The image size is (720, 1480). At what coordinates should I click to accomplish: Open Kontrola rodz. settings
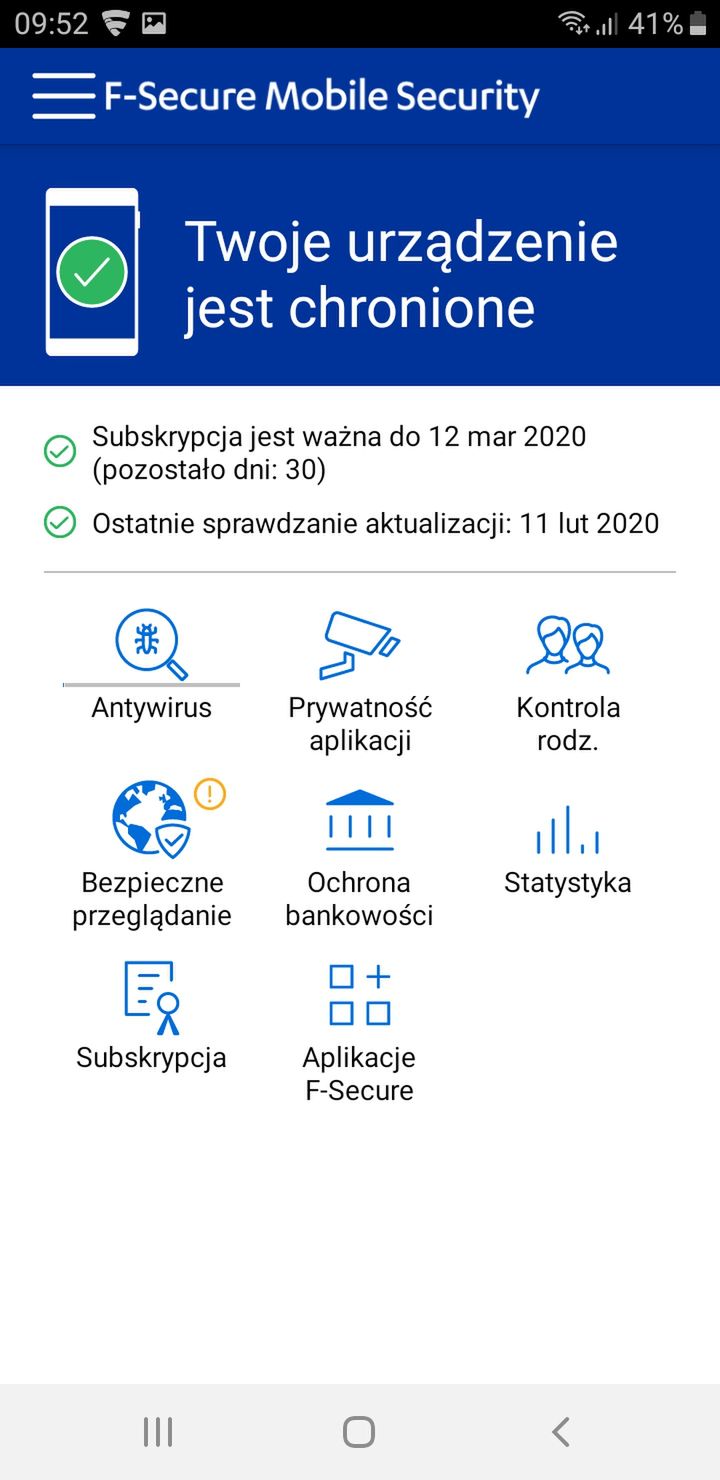pyautogui.click(x=568, y=682)
